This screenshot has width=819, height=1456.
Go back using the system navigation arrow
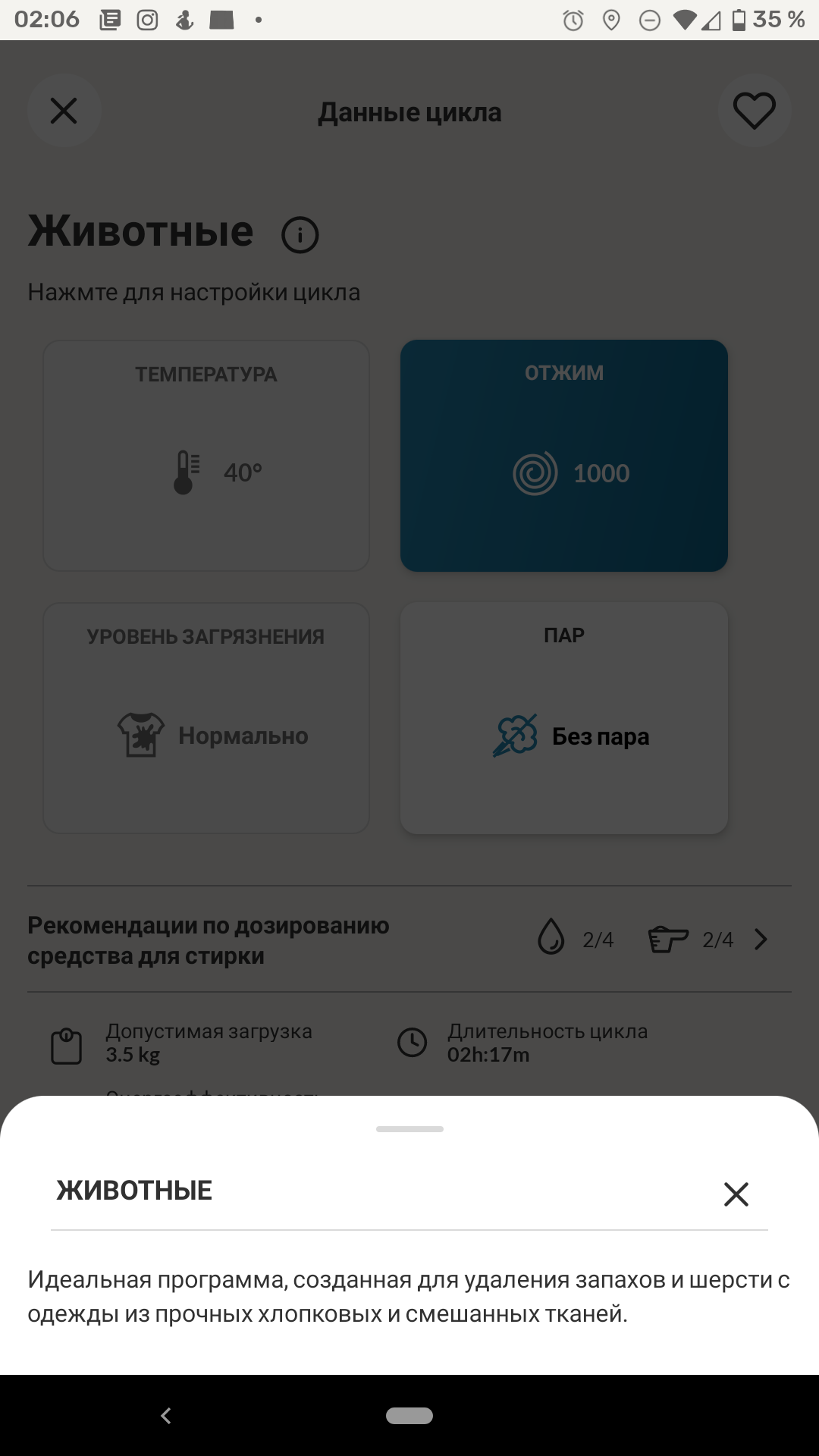tap(166, 1415)
